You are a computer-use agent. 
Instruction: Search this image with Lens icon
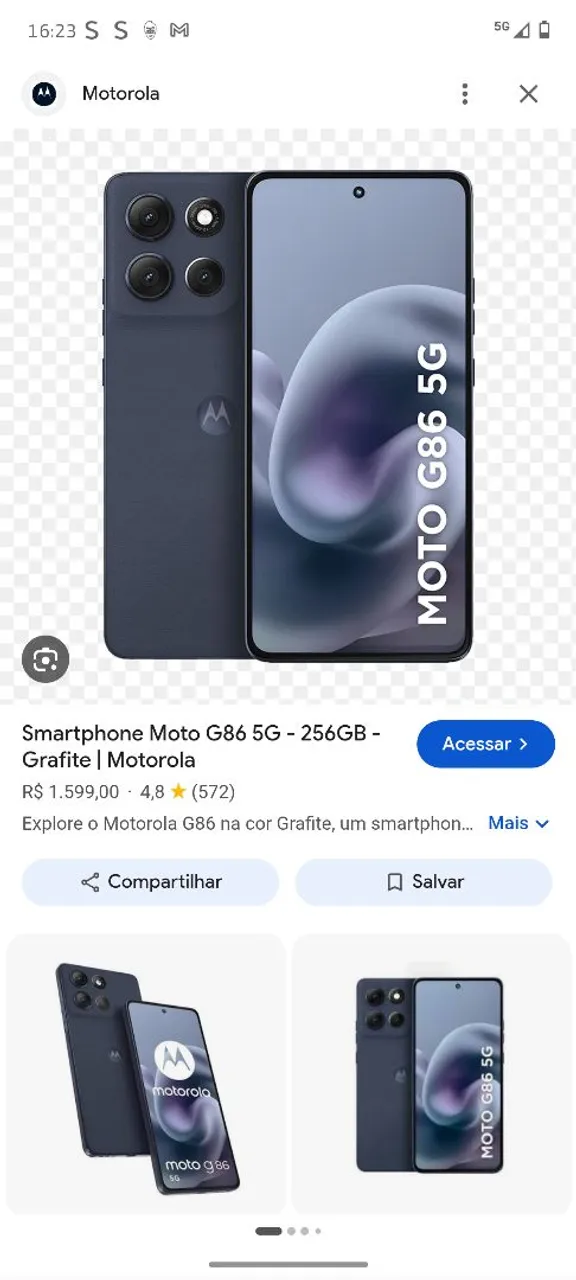pos(46,659)
